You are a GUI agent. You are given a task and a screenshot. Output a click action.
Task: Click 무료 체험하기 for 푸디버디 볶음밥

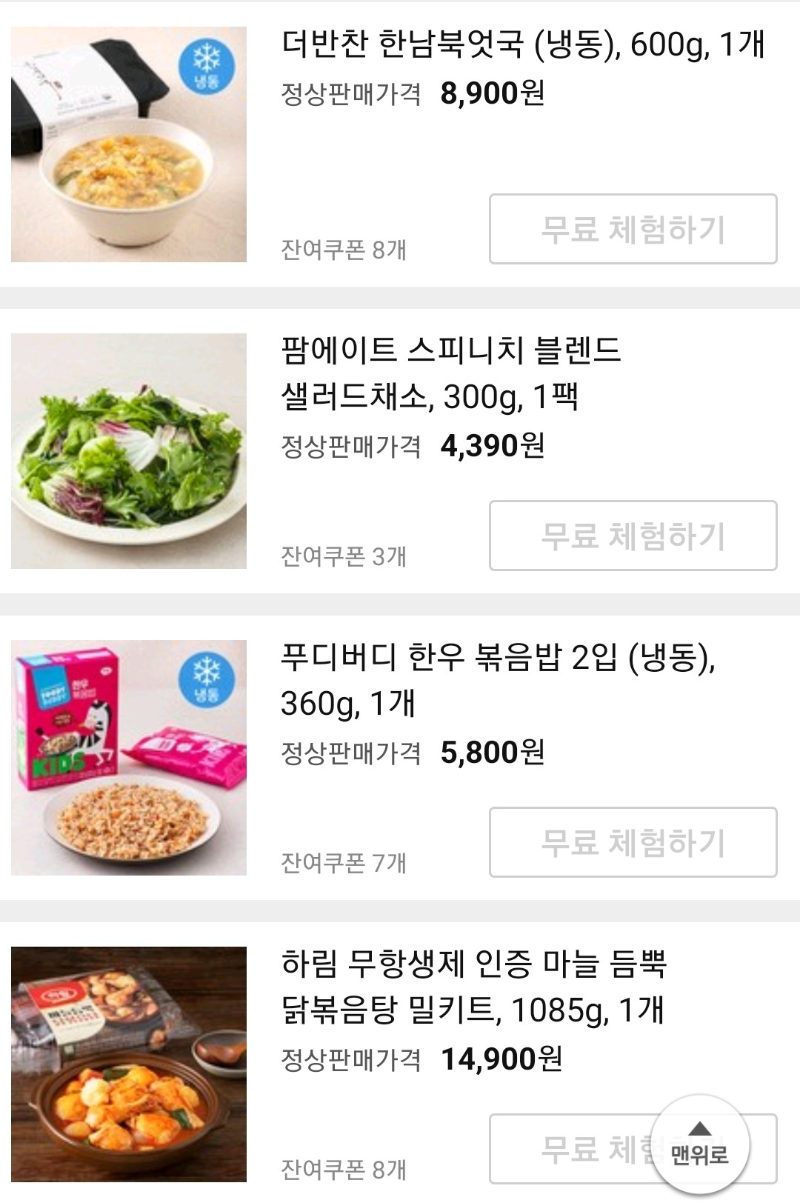(x=630, y=843)
